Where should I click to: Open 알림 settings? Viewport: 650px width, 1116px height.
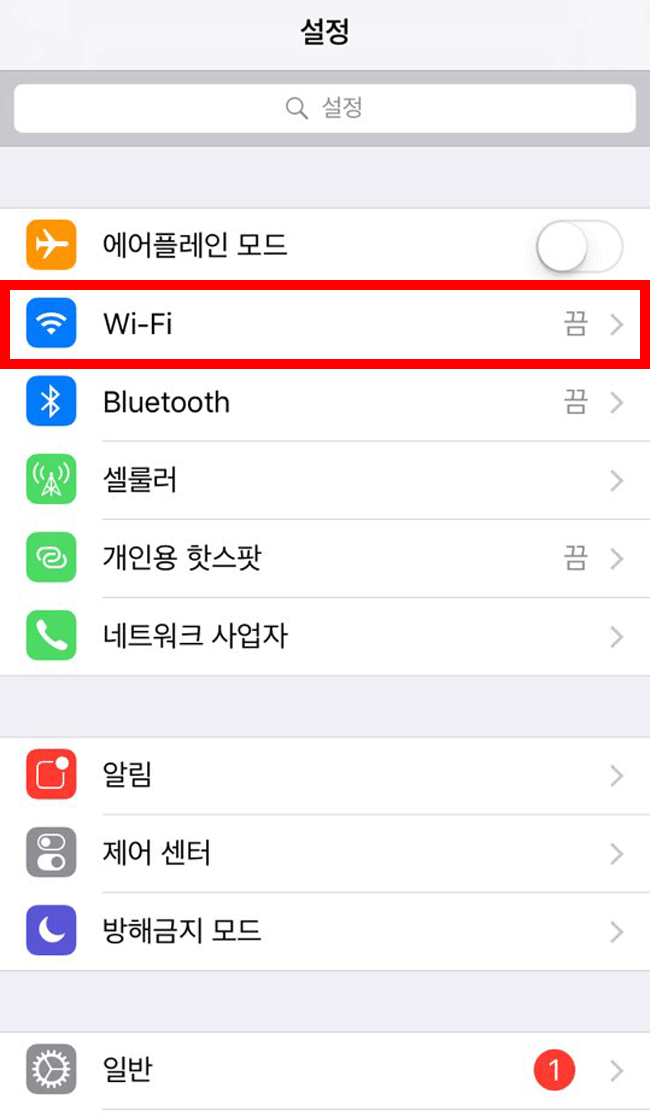[325, 775]
